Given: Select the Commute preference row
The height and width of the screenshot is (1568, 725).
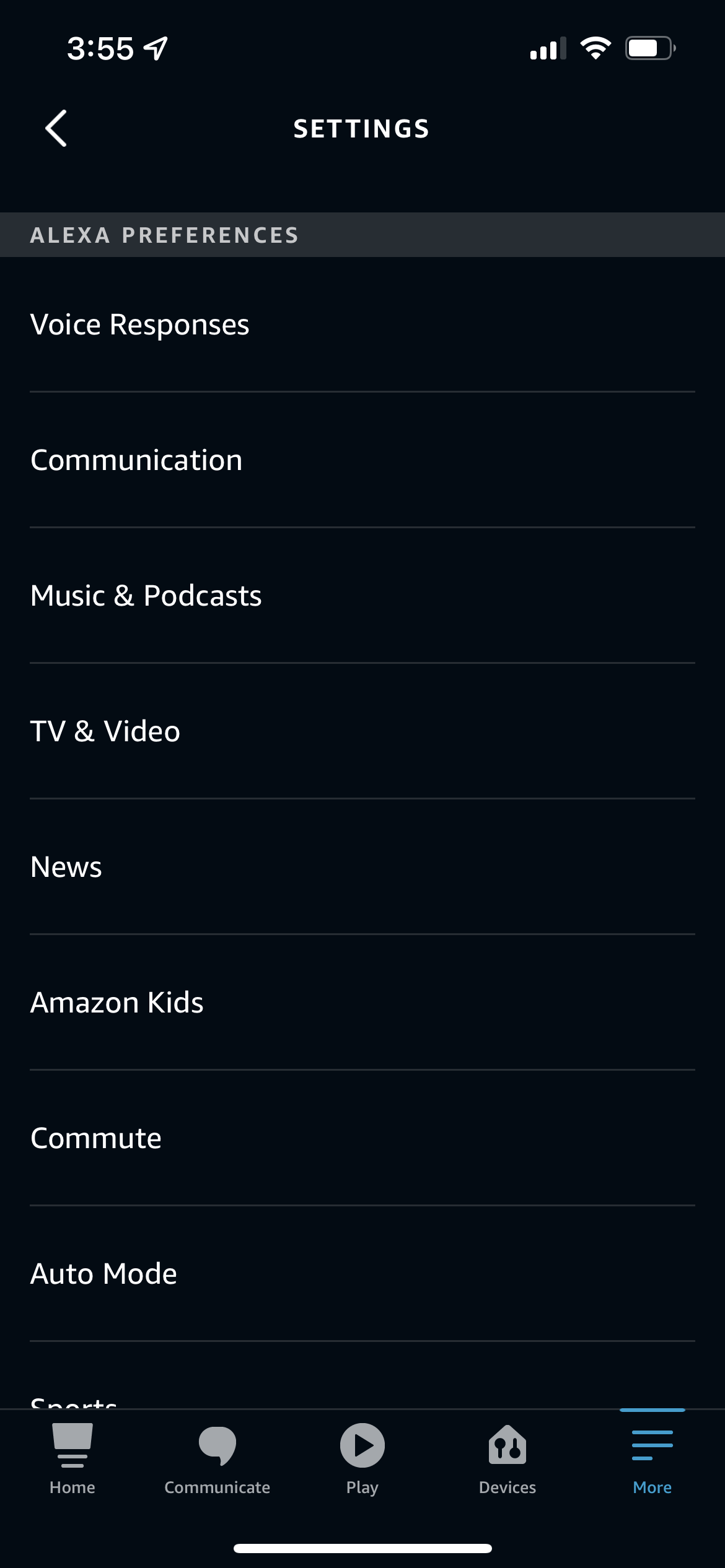Looking at the screenshot, I should [96, 1138].
